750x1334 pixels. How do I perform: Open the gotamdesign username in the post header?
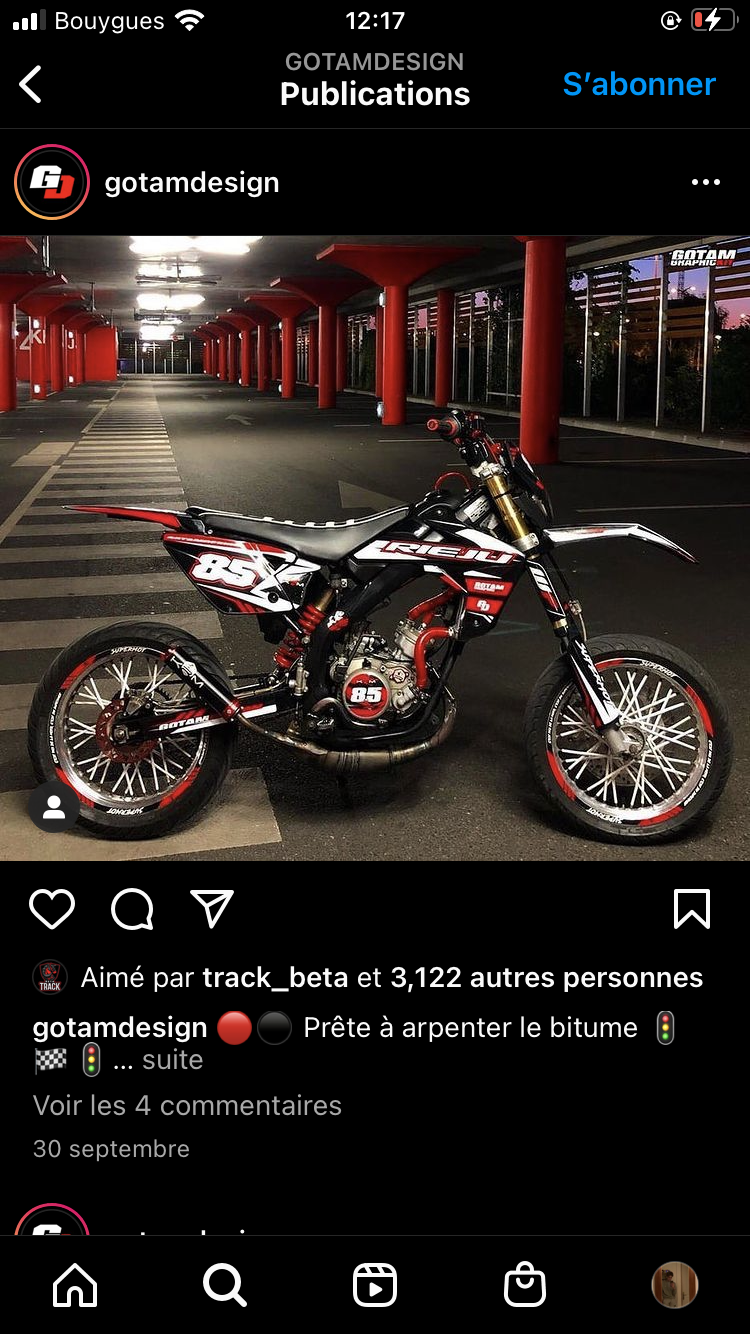191,182
